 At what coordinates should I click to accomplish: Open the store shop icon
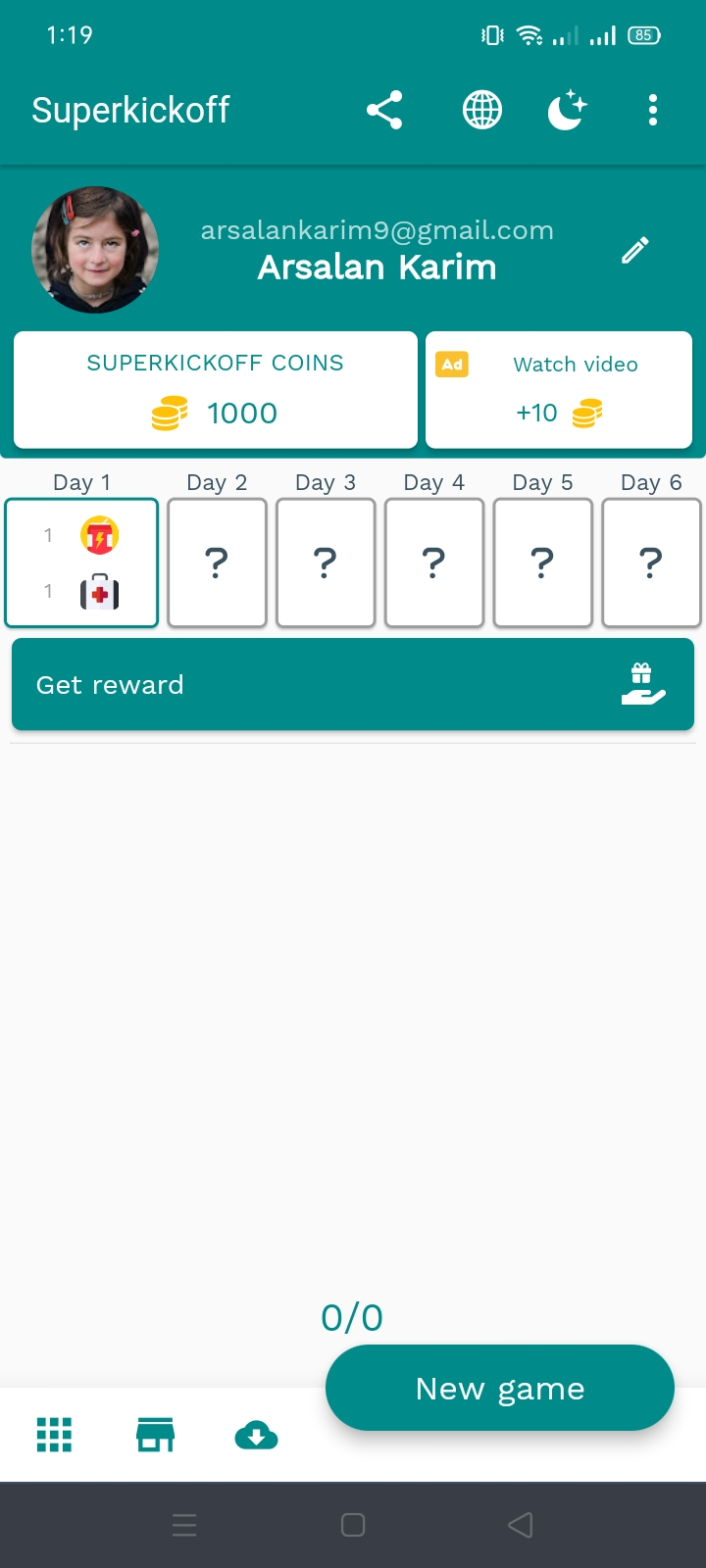(x=155, y=1435)
